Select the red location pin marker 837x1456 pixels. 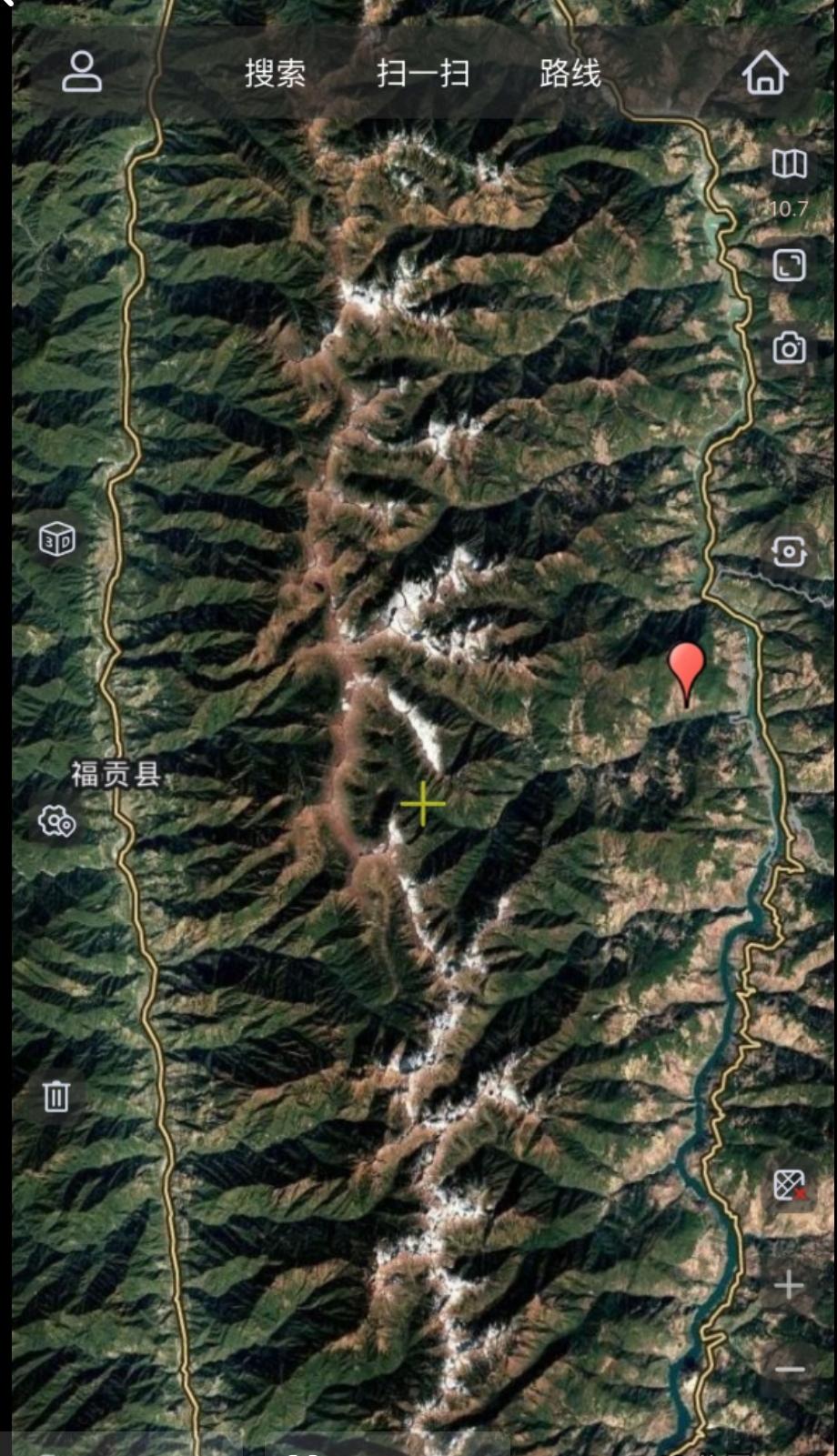(x=686, y=673)
